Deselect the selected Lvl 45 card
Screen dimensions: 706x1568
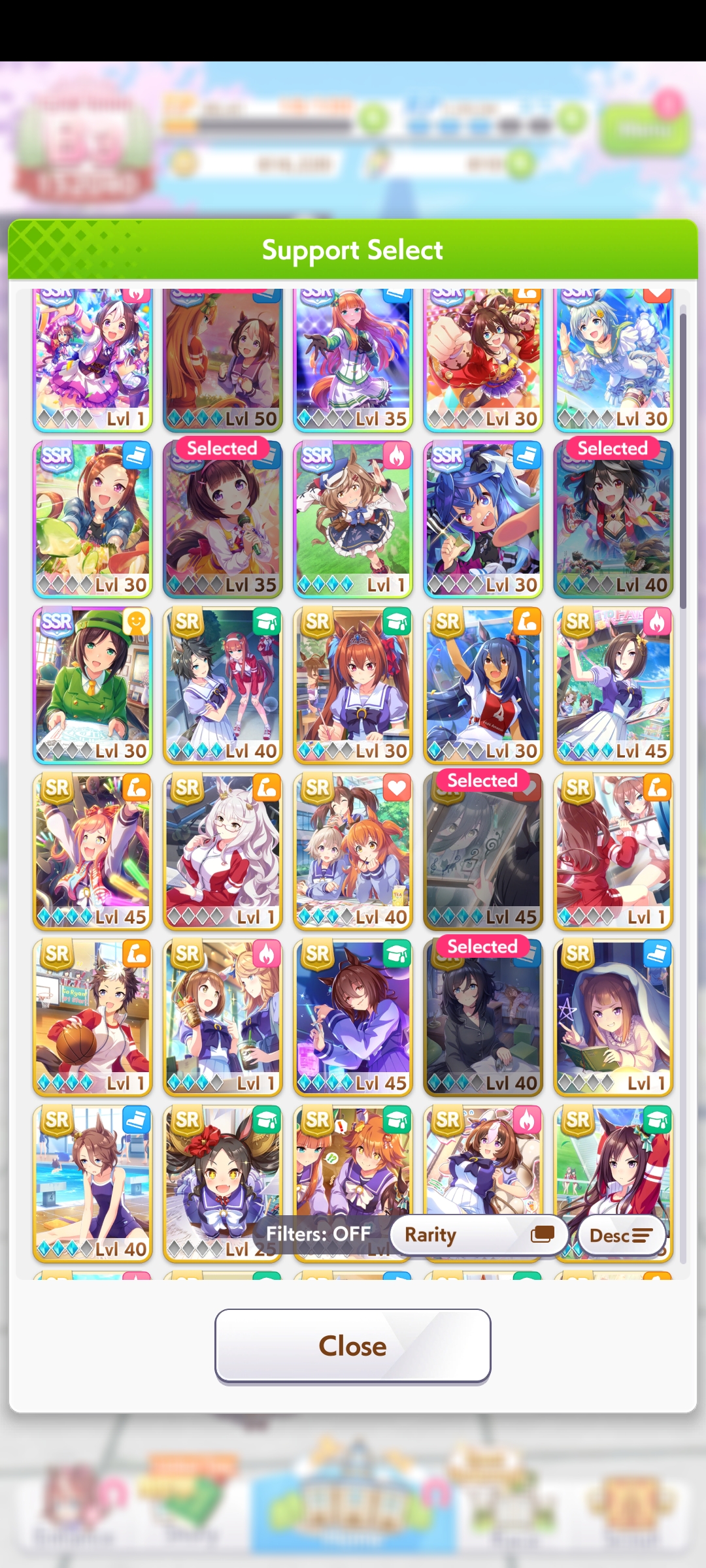click(x=482, y=851)
